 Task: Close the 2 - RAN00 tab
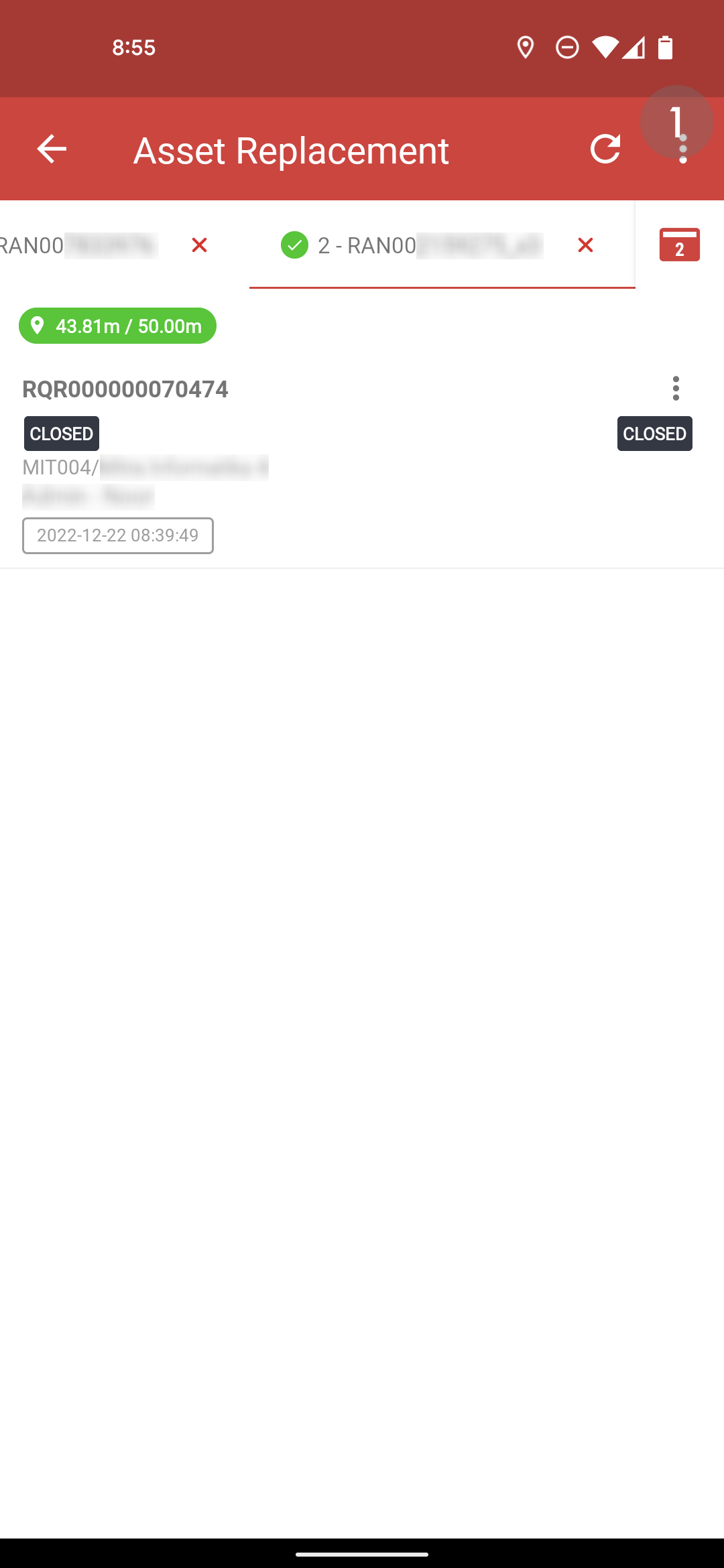click(x=585, y=245)
